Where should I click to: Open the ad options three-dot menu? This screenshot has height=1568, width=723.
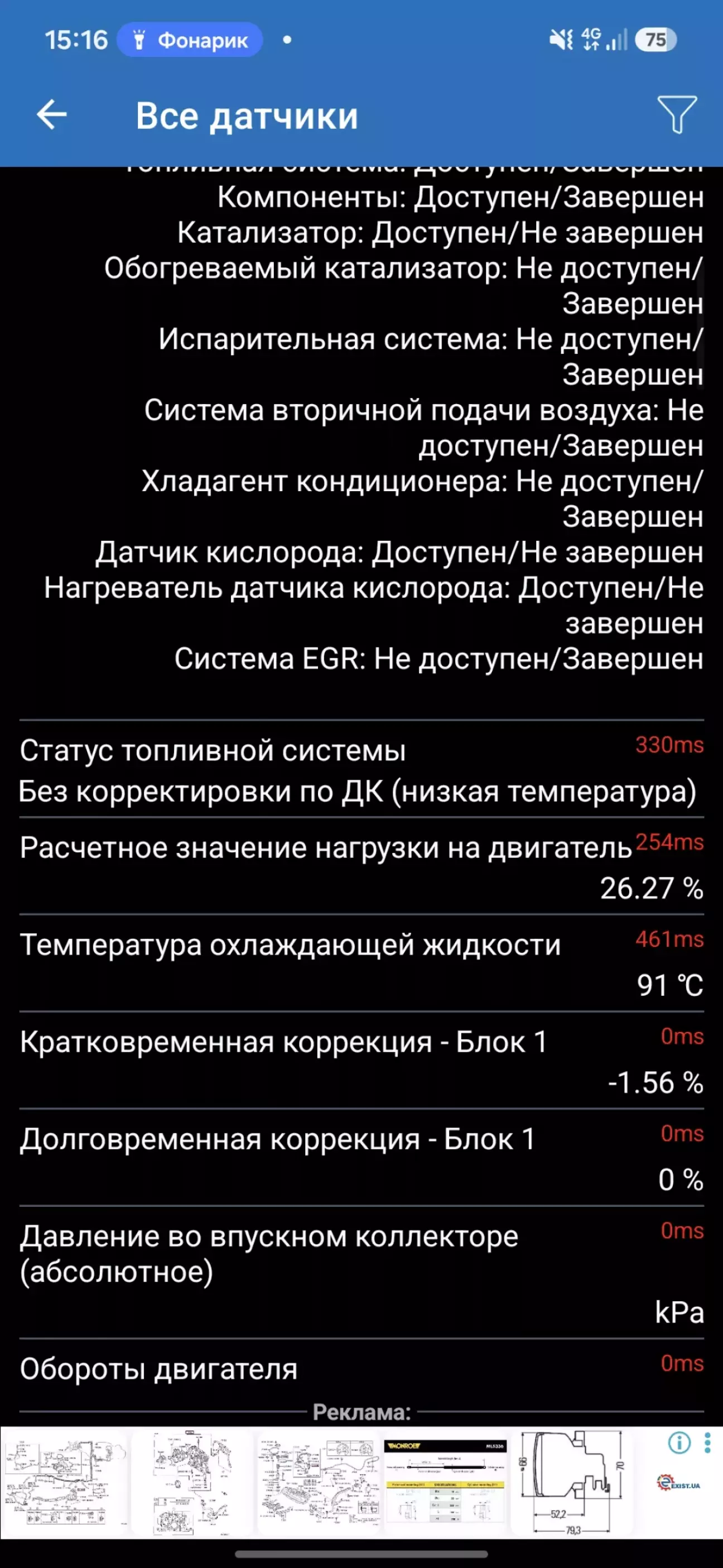(707, 1442)
